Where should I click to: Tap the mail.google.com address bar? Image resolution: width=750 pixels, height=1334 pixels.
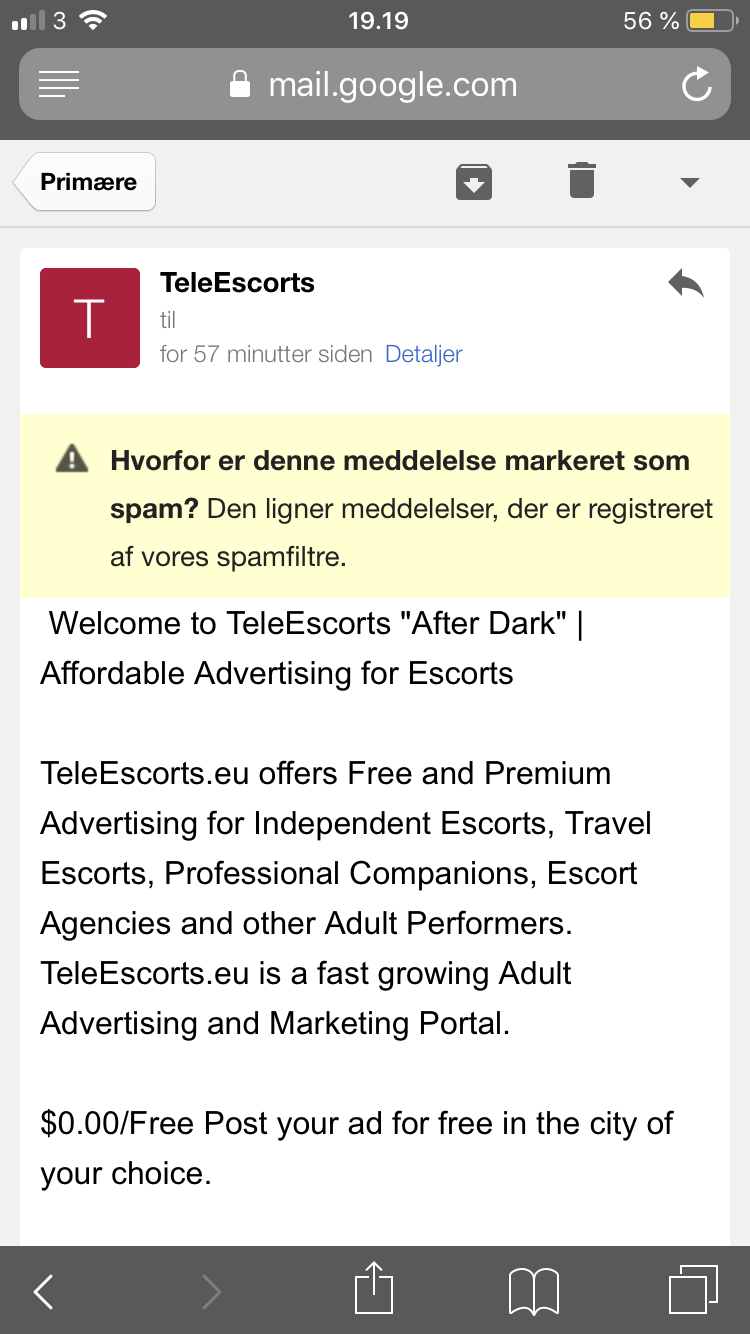[x=374, y=84]
